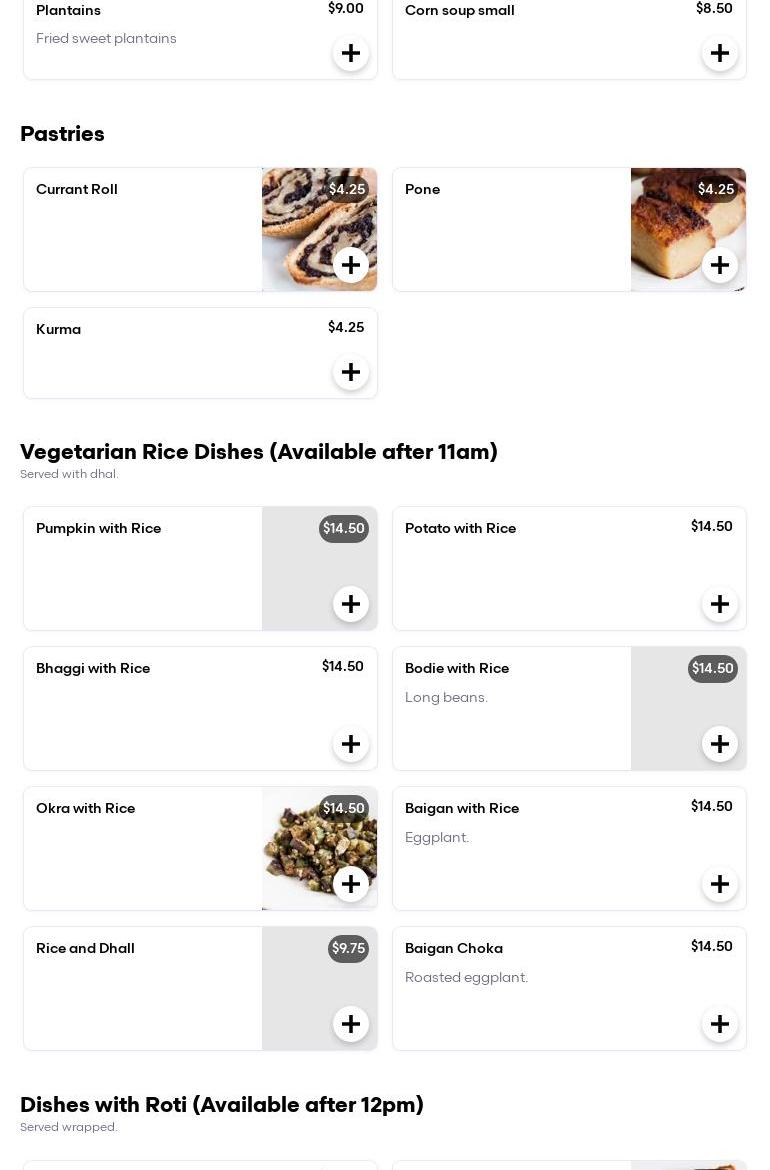Tap plus on Potato with Rice
Screen dimensions: 770x1170
(x=720, y=604)
